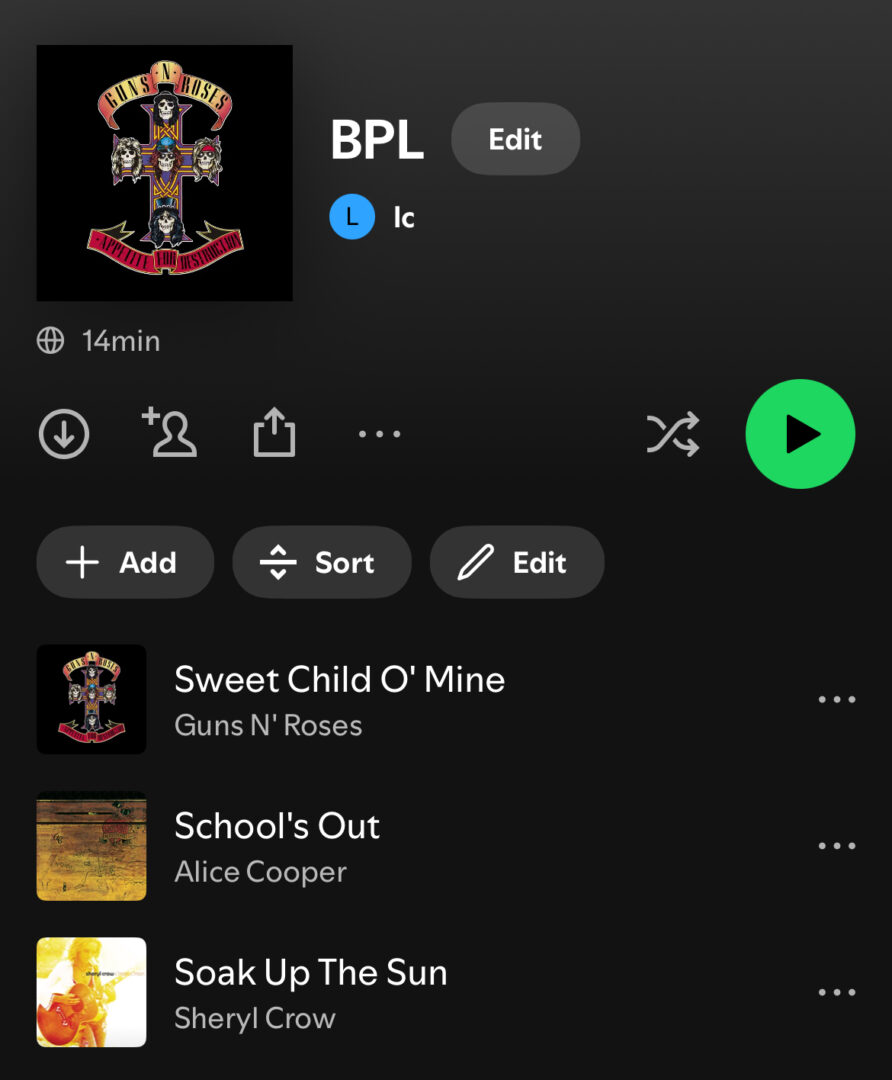Add songs to the playlist

125,563
